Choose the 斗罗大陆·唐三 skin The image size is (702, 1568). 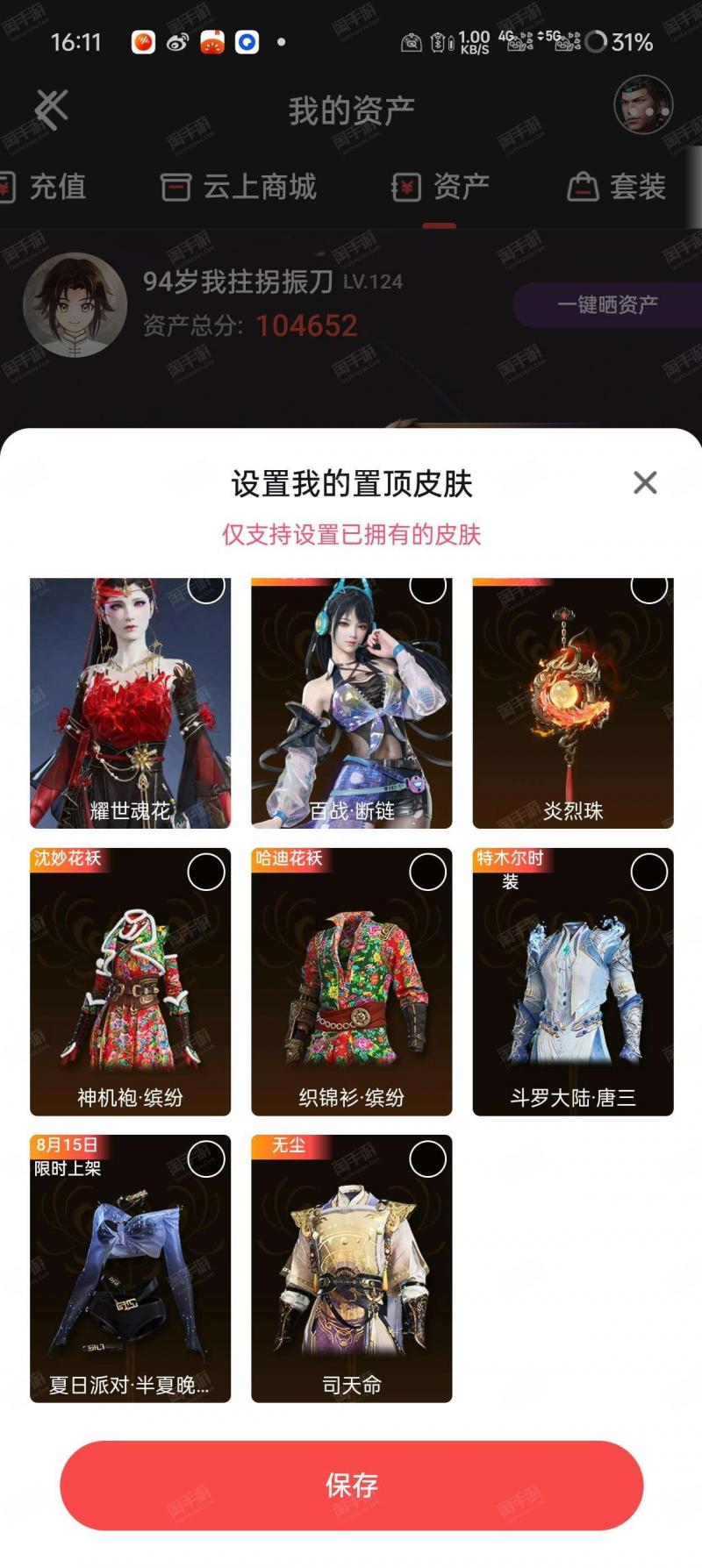click(x=572, y=980)
